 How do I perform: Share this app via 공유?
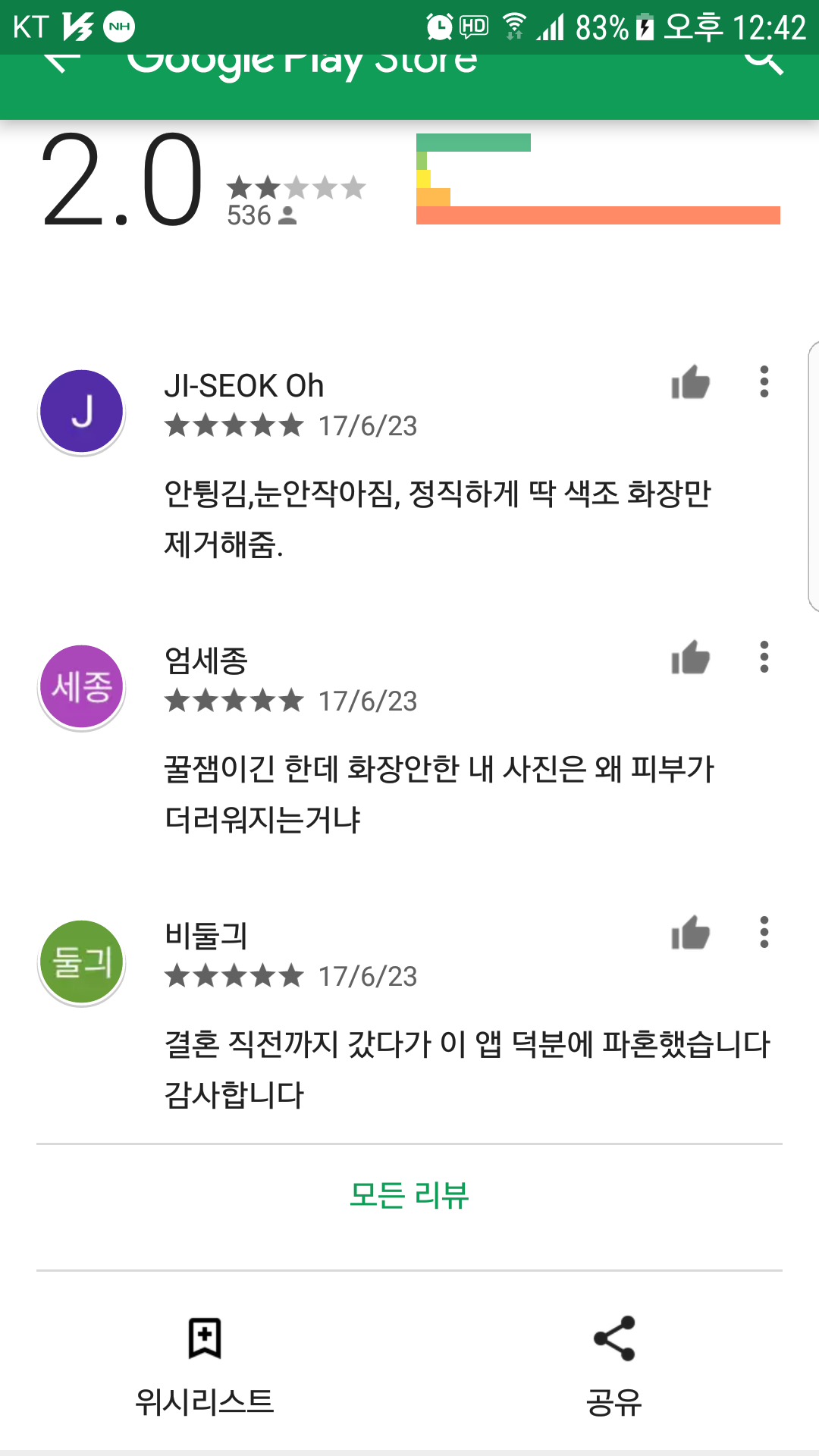pyautogui.click(x=614, y=1363)
